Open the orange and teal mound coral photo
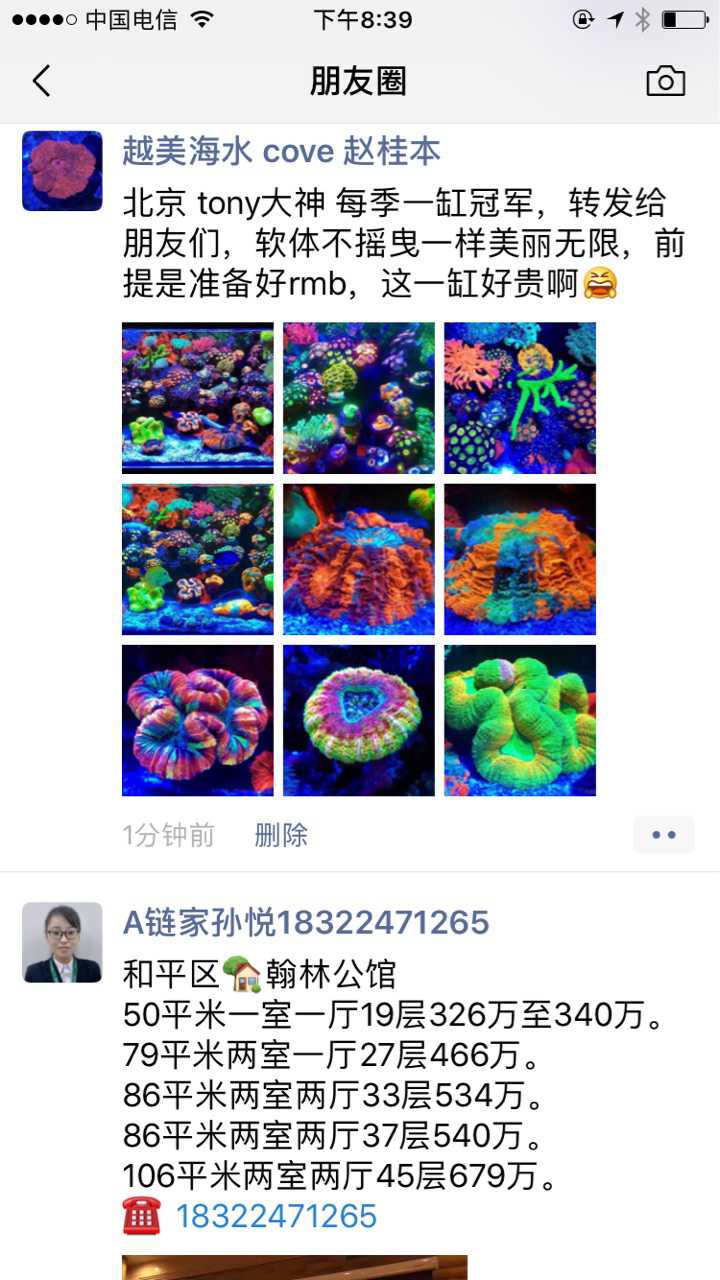This screenshot has width=720, height=1280. pyautogui.click(x=520, y=559)
